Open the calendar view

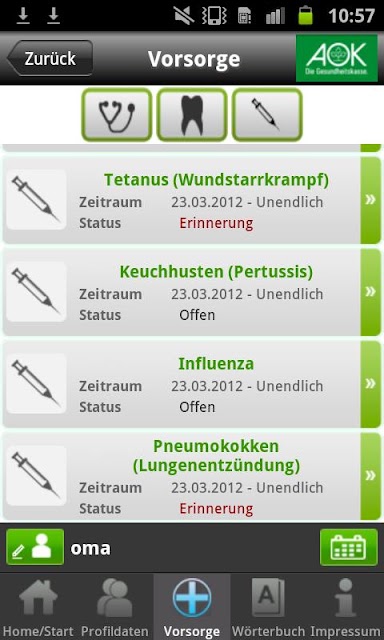348,547
